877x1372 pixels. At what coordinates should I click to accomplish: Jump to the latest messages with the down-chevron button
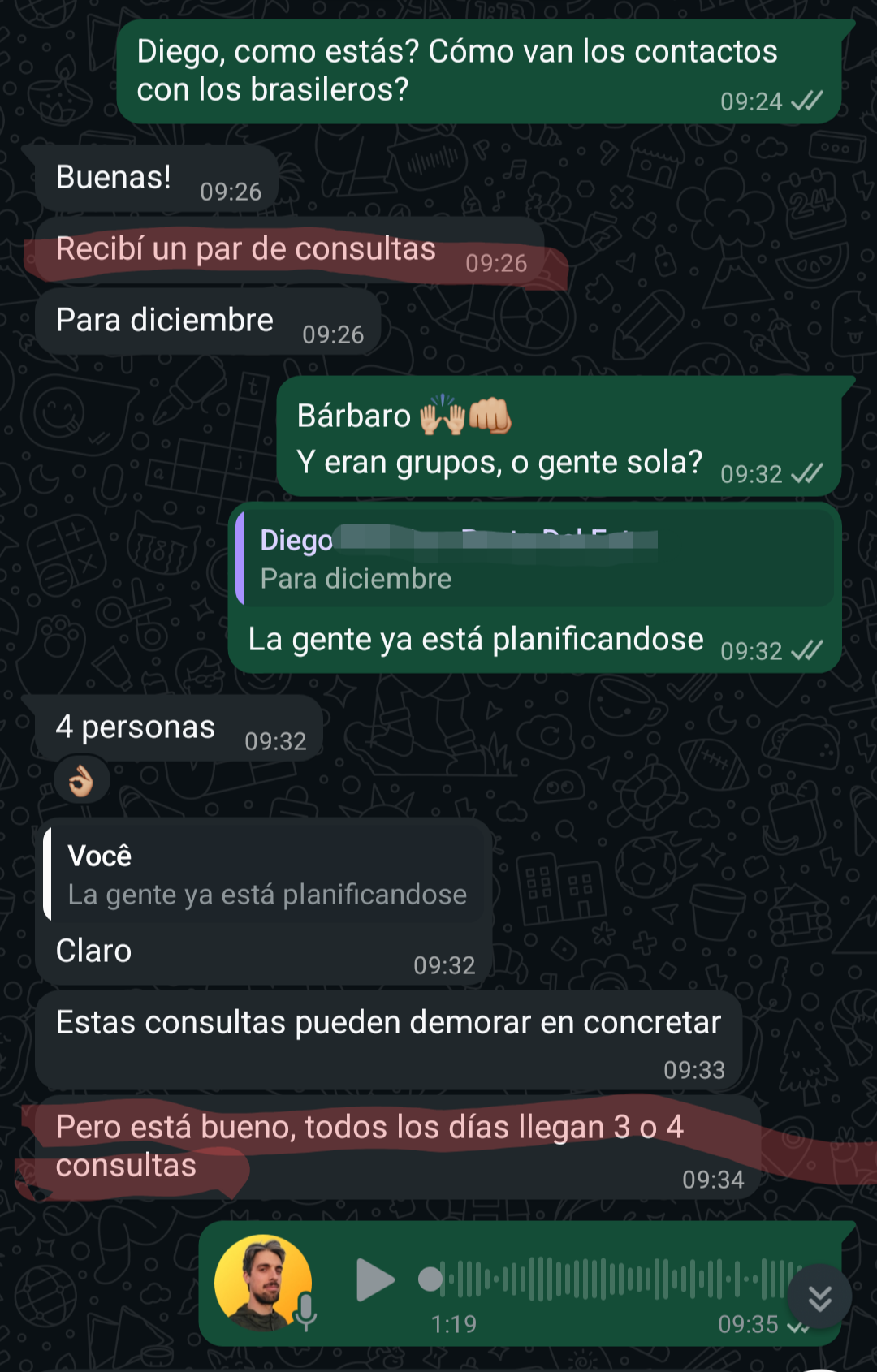[x=819, y=1297]
